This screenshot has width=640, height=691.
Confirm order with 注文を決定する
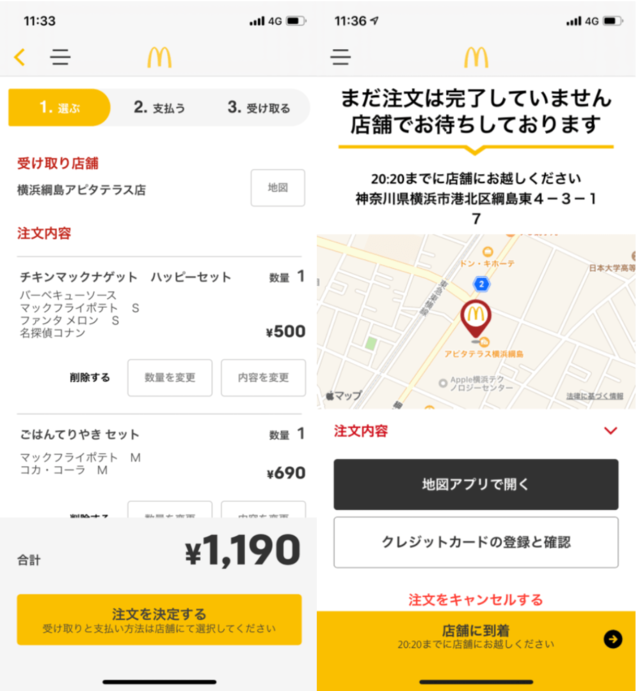click(159, 619)
